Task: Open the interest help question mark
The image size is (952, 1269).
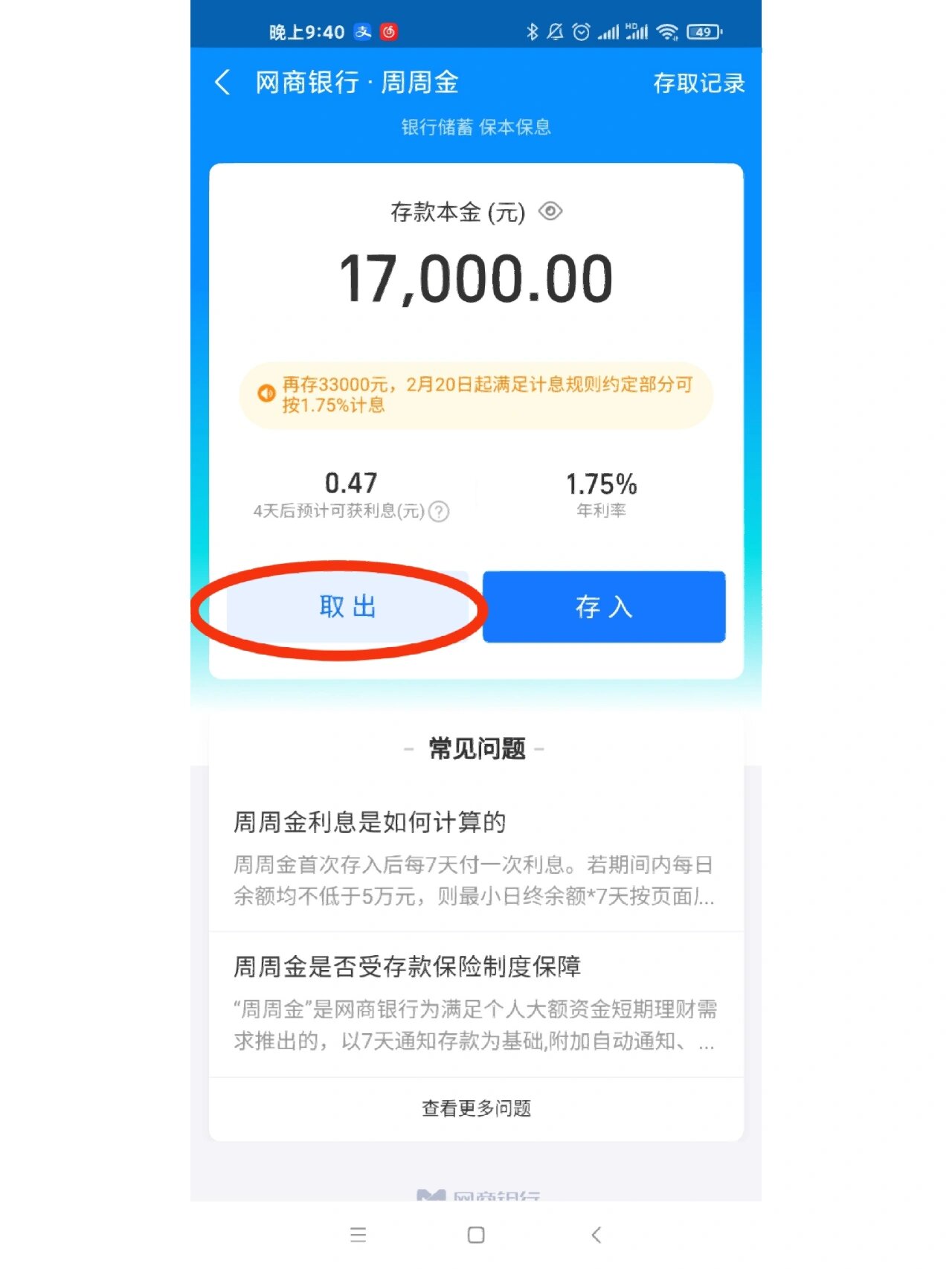Action: pyautogui.click(x=440, y=512)
